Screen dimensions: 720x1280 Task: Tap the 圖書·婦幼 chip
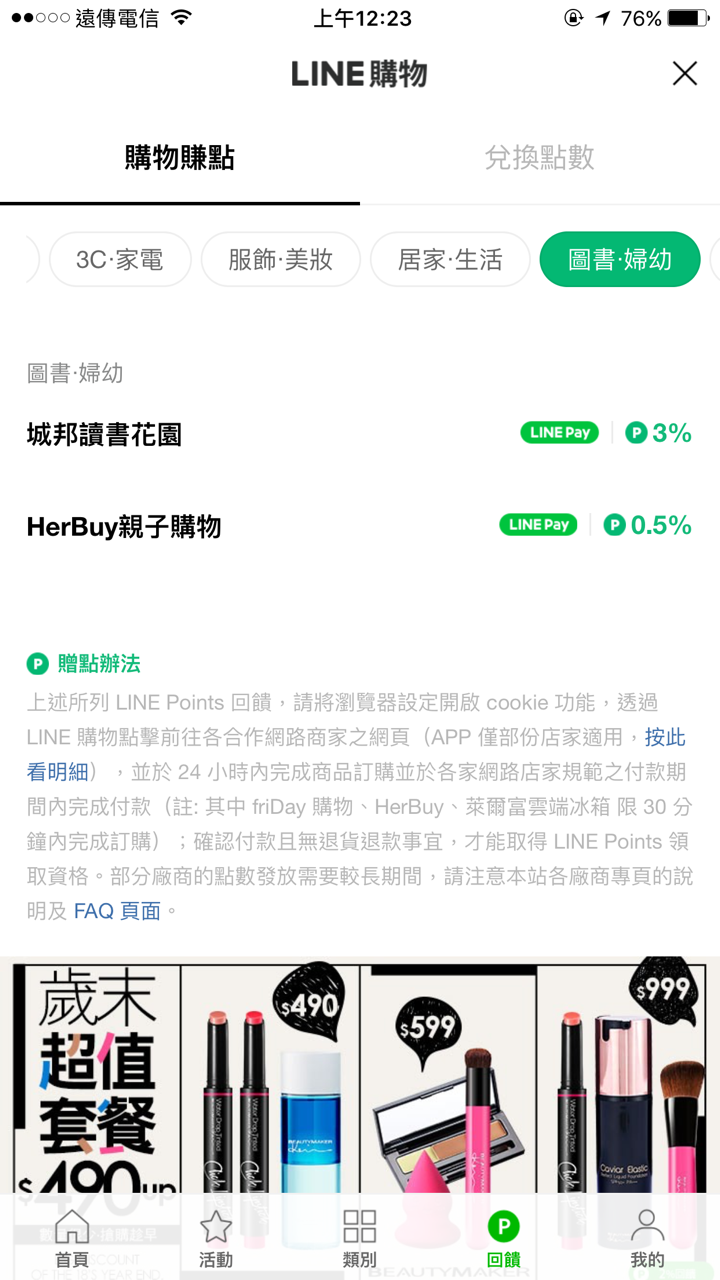pos(620,260)
